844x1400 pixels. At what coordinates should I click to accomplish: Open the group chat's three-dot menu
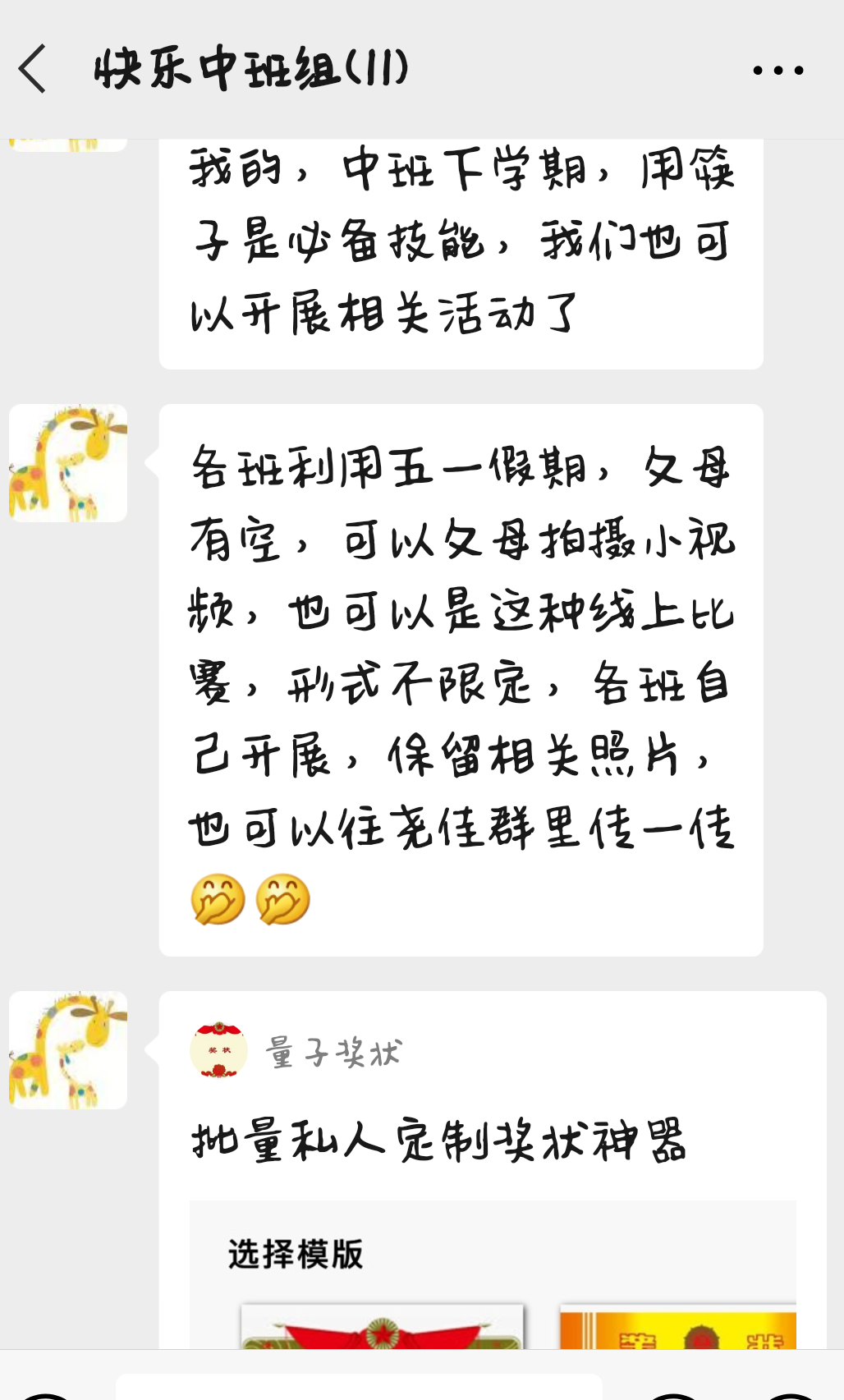point(777,71)
